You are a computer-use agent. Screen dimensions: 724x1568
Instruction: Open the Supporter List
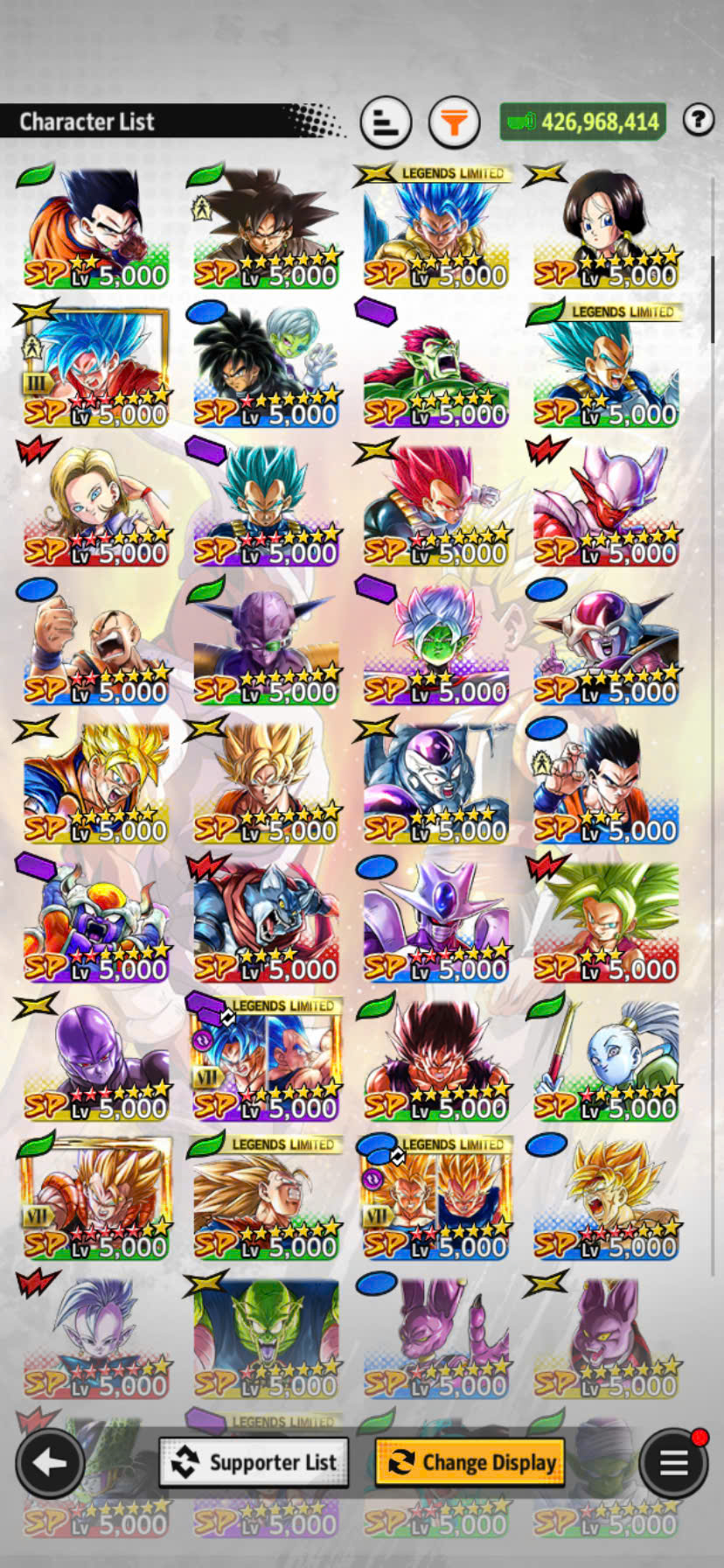pyautogui.click(x=254, y=1462)
